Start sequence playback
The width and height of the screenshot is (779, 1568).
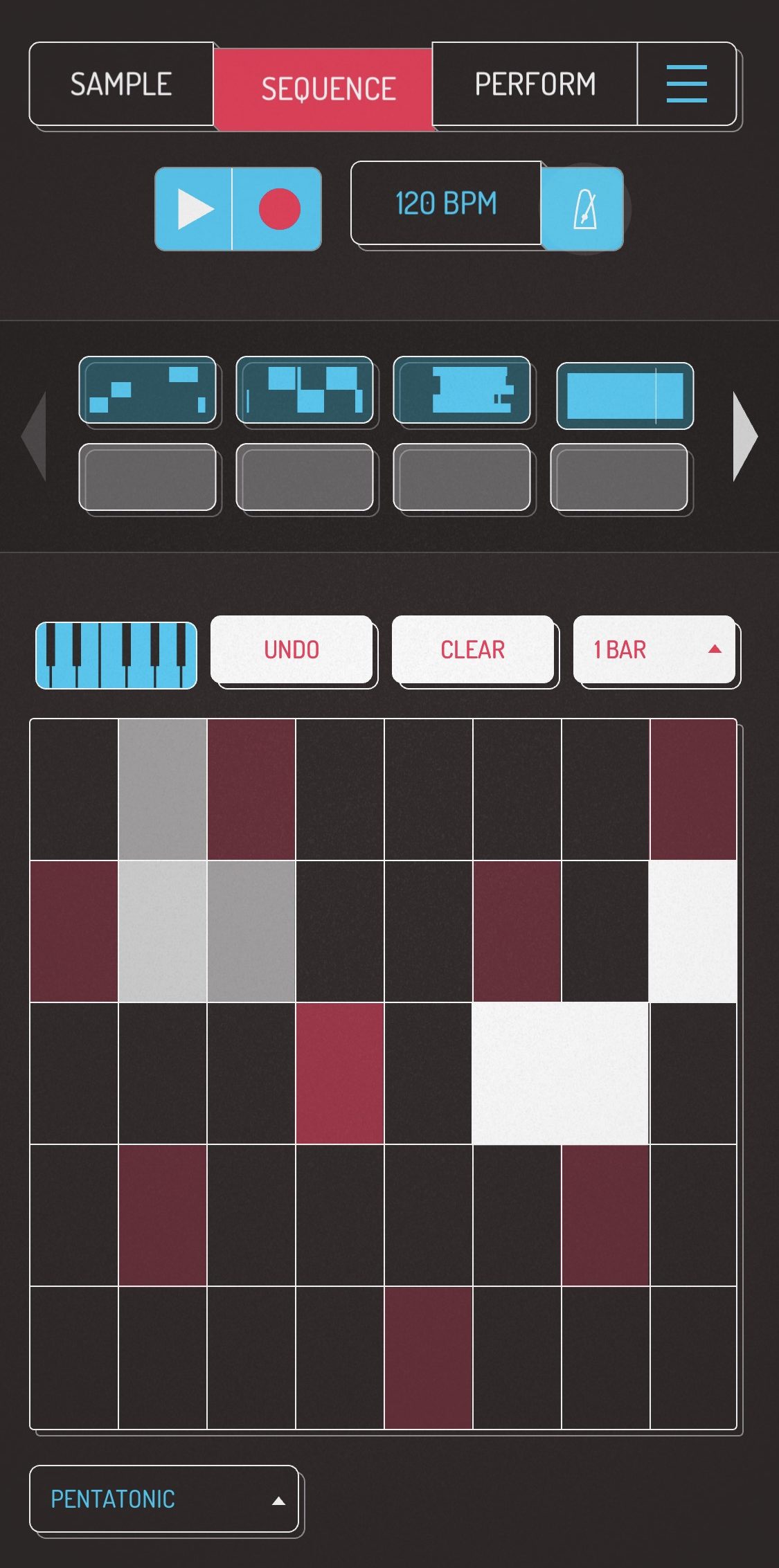[x=194, y=208]
